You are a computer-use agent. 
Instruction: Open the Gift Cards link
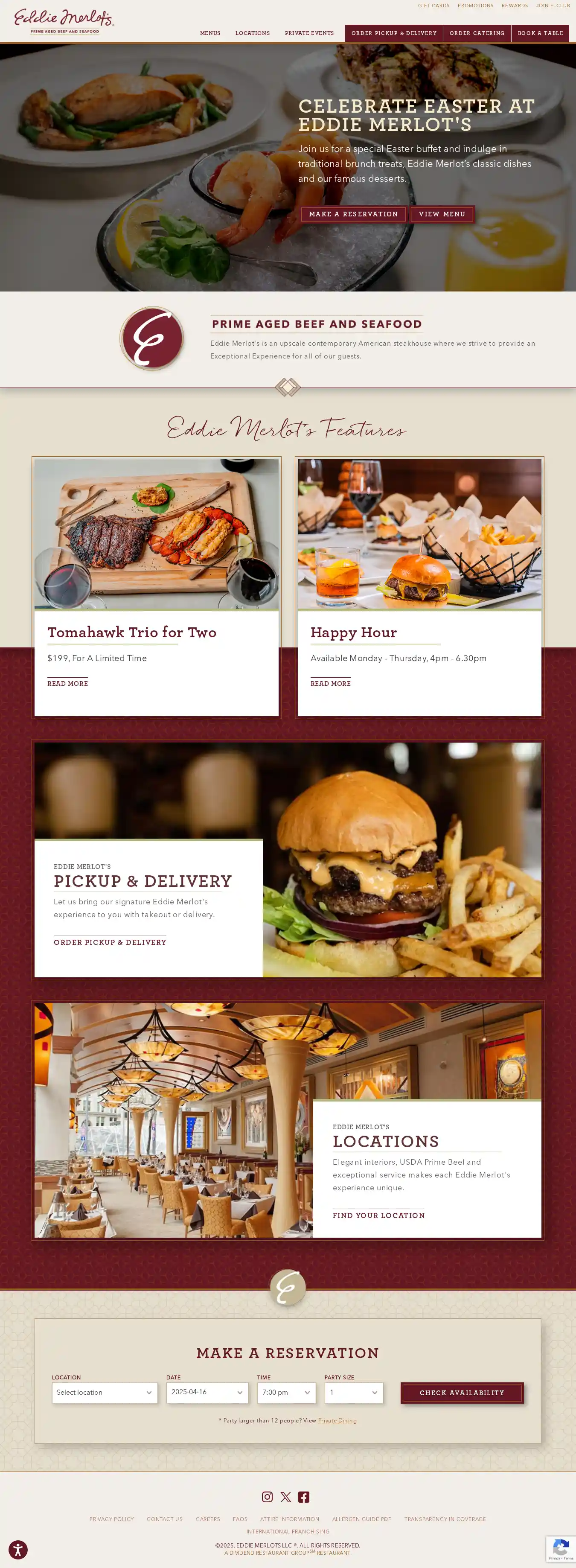[x=433, y=6]
